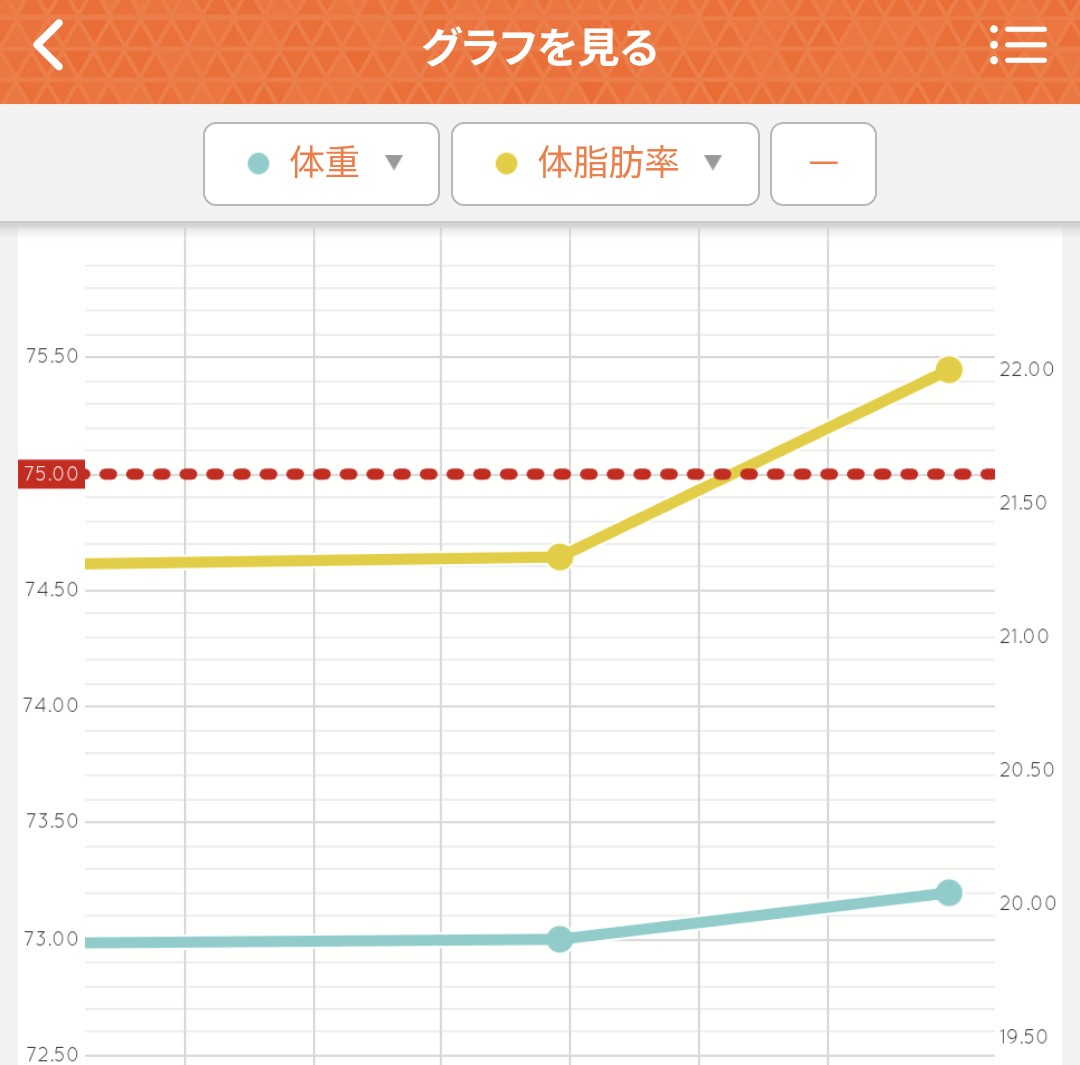This screenshot has width=1080, height=1065.
Task: Go back using the header arrow
Action: tap(48, 45)
